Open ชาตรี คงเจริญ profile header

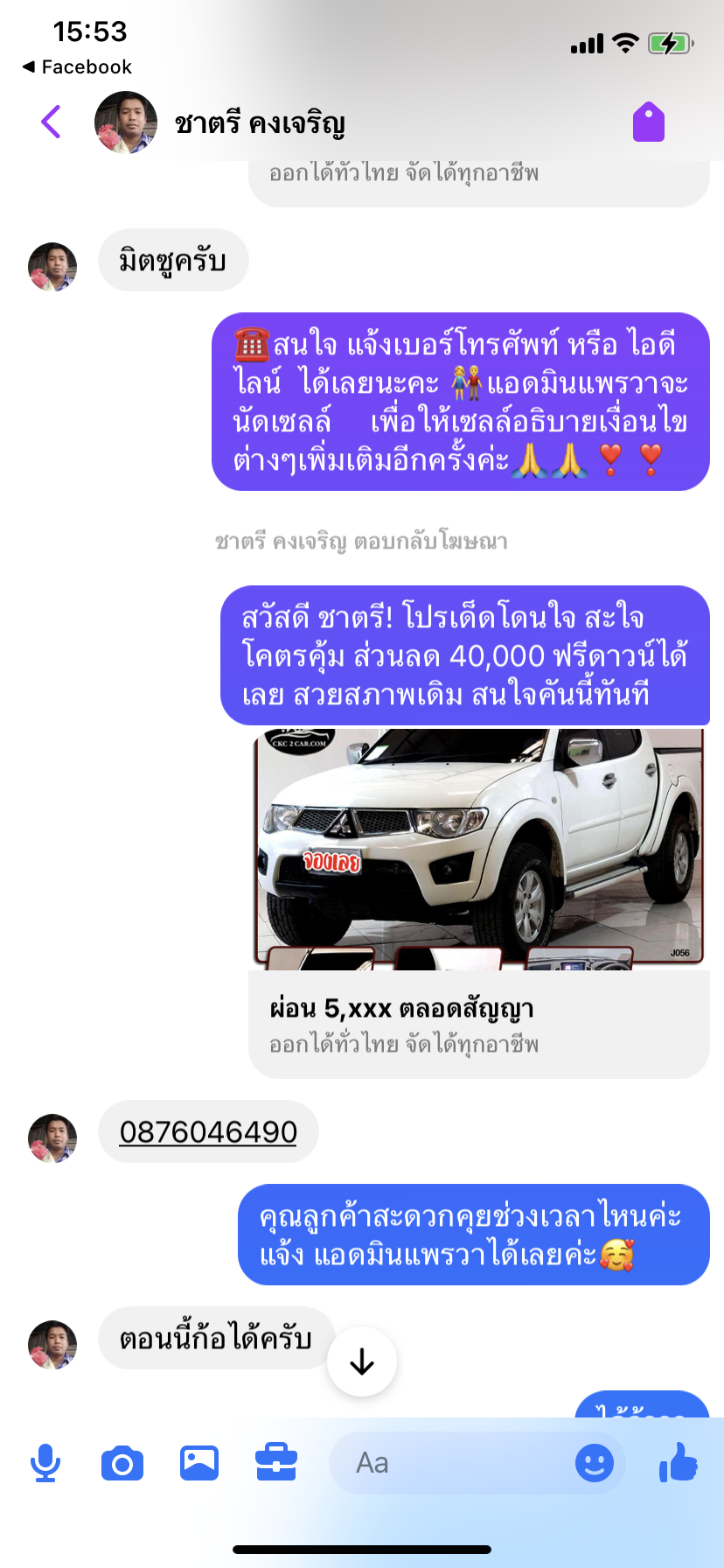259,123
